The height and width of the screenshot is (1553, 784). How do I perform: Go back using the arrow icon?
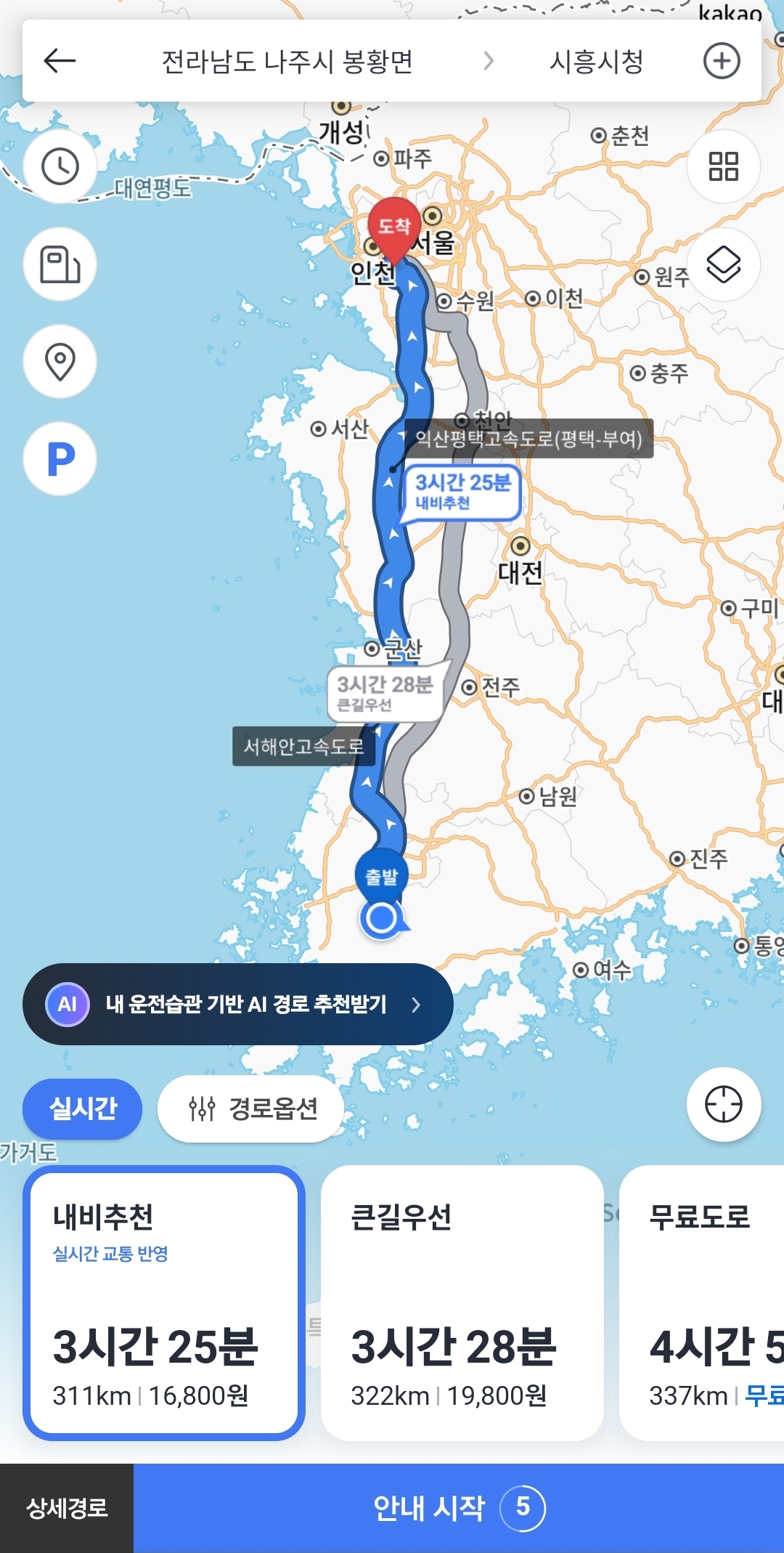pyautogui.click(x=60, y=61)
